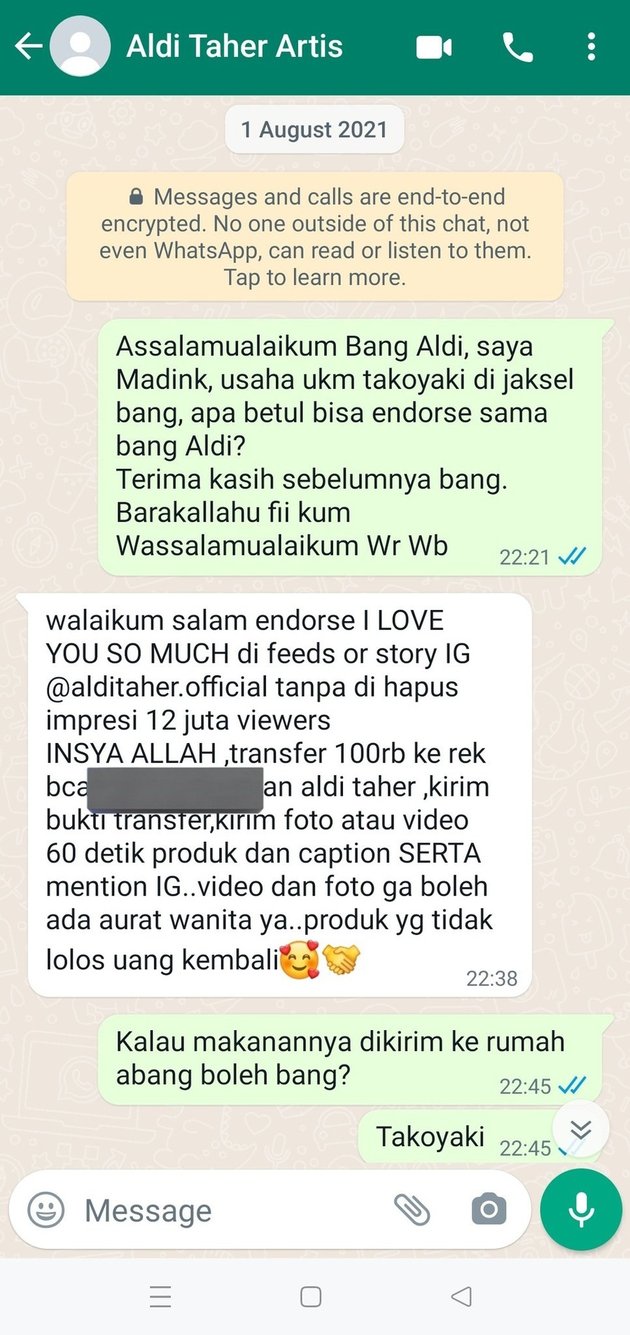Open the recent apps menu
Viewport: 630px width, 1335px height.
(161, 1297)
